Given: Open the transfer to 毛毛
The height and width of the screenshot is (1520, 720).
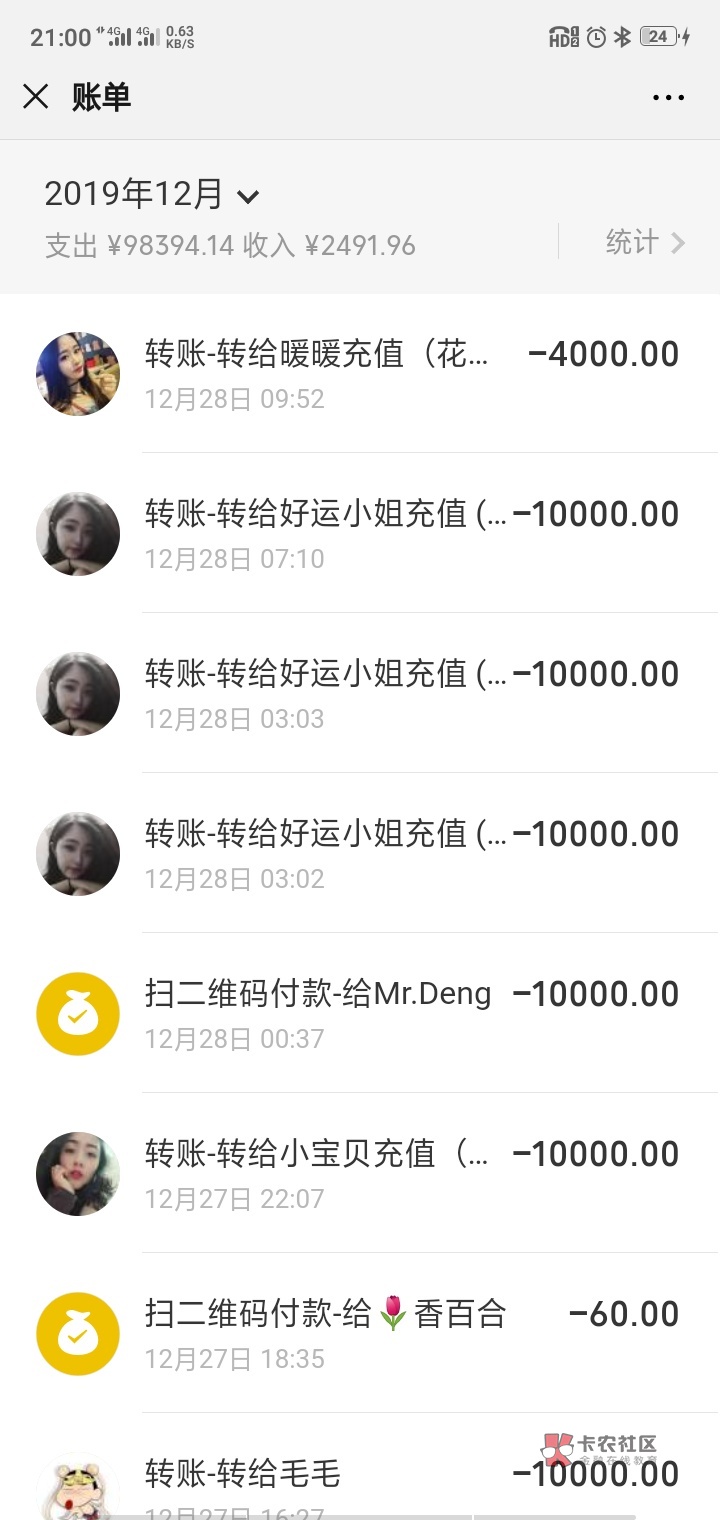Looking at the screenshot, I should tap(360, 1475).
